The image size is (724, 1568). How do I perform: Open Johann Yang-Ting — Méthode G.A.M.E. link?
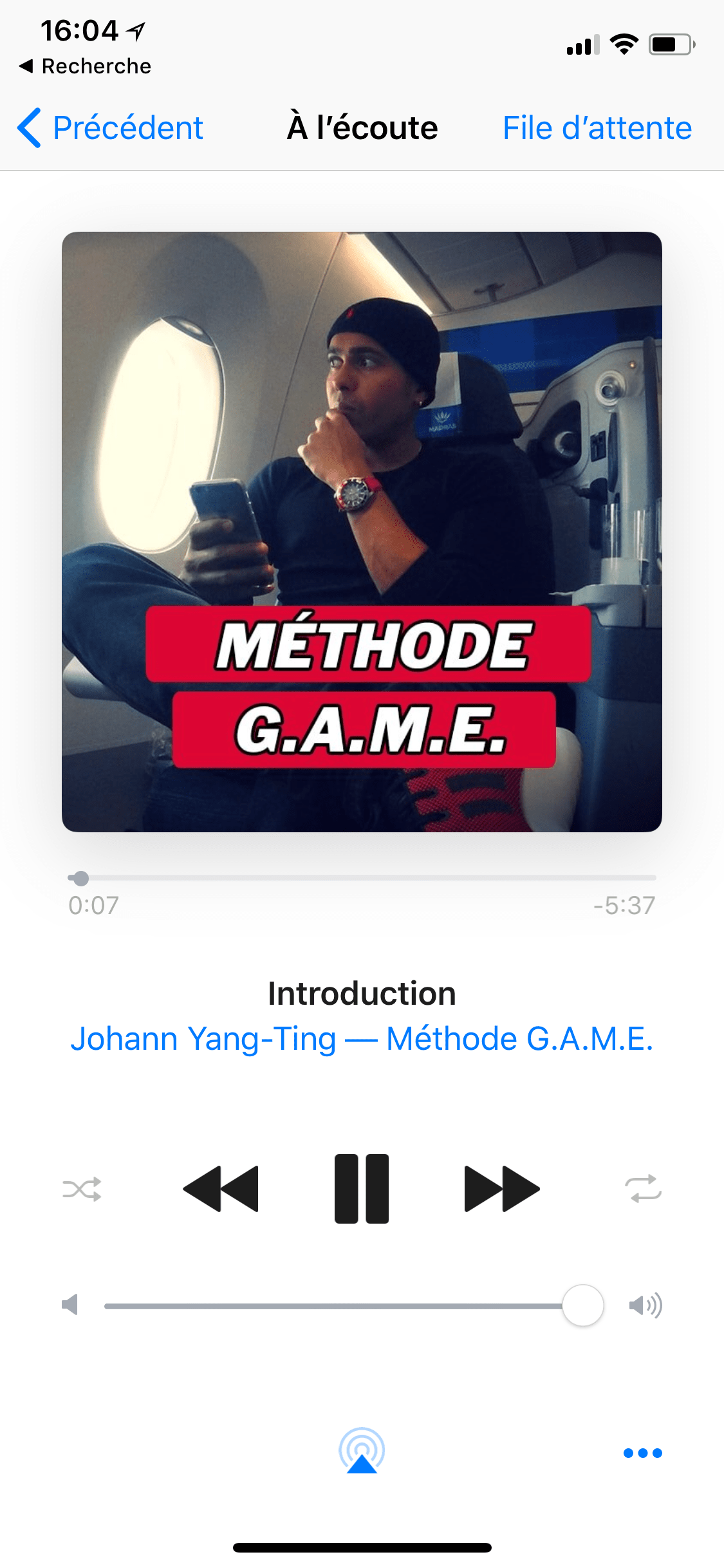(362, 1038)
